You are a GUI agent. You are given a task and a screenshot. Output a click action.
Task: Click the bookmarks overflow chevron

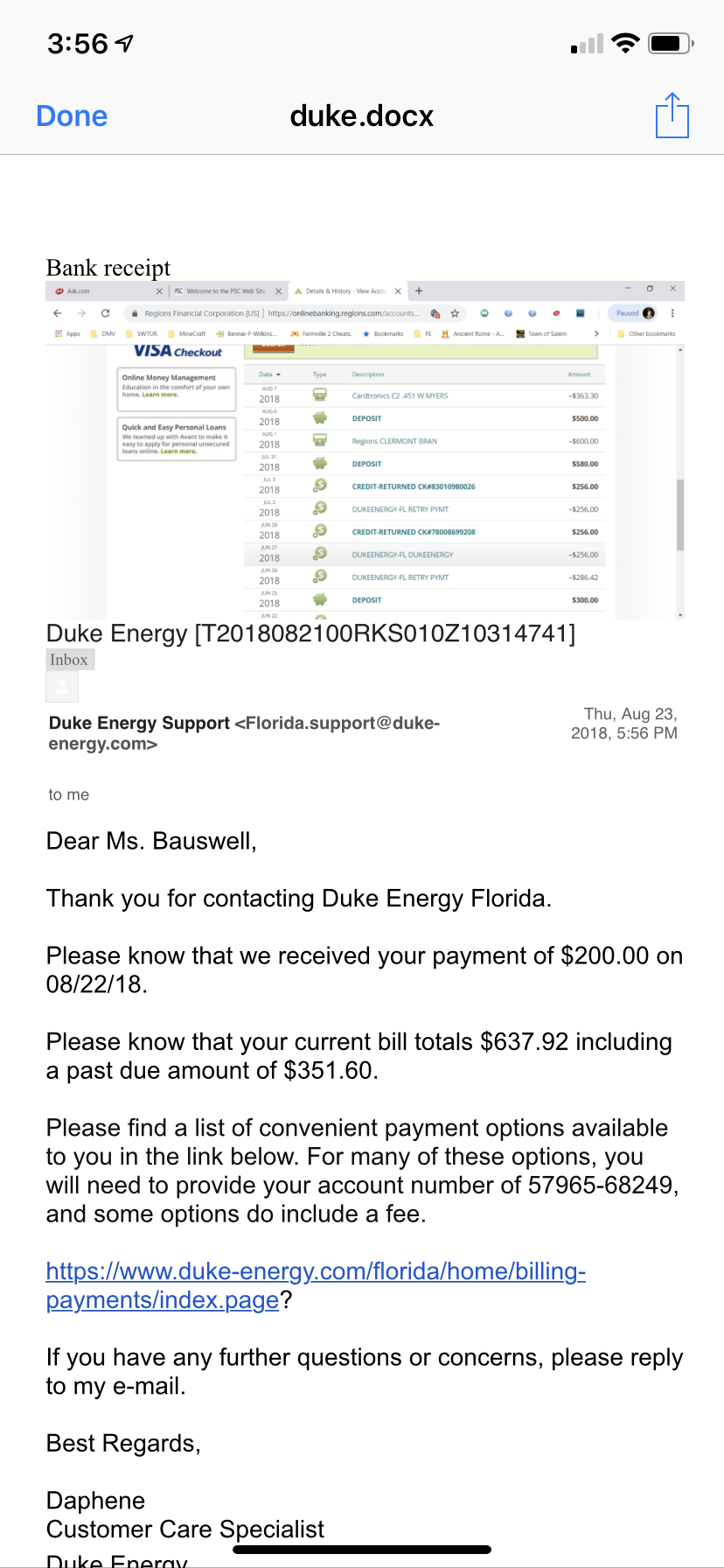coord(597,333)
